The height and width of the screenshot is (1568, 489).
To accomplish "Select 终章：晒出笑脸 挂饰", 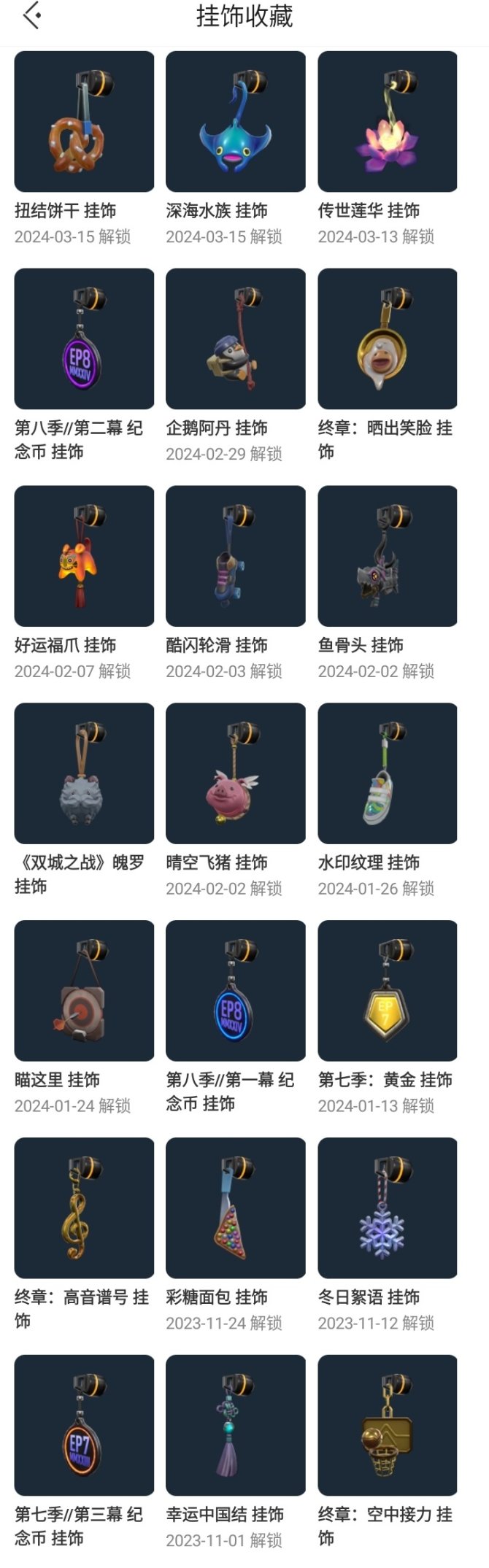I will pos(387,339).
